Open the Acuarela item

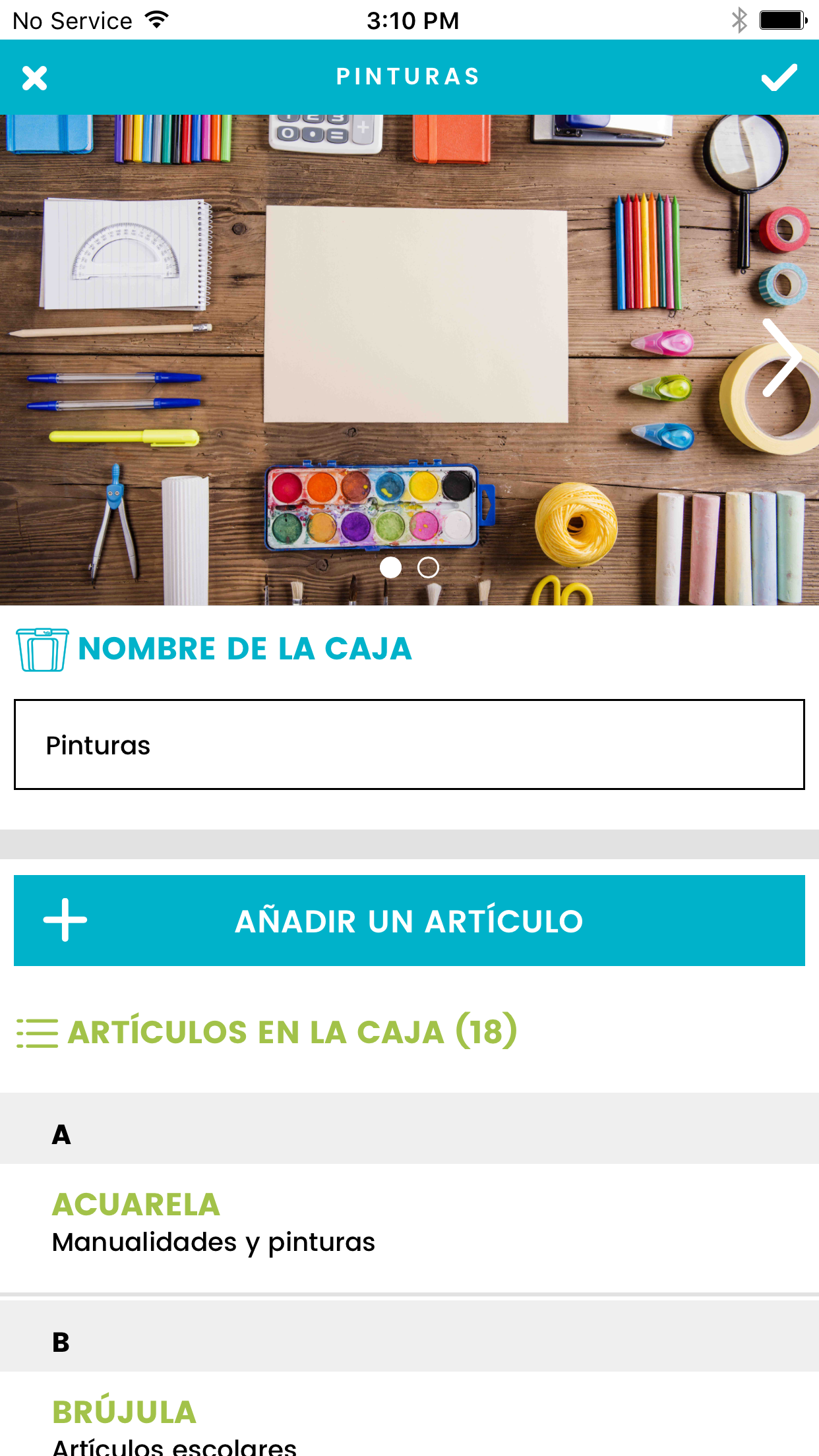point(409,1224)
